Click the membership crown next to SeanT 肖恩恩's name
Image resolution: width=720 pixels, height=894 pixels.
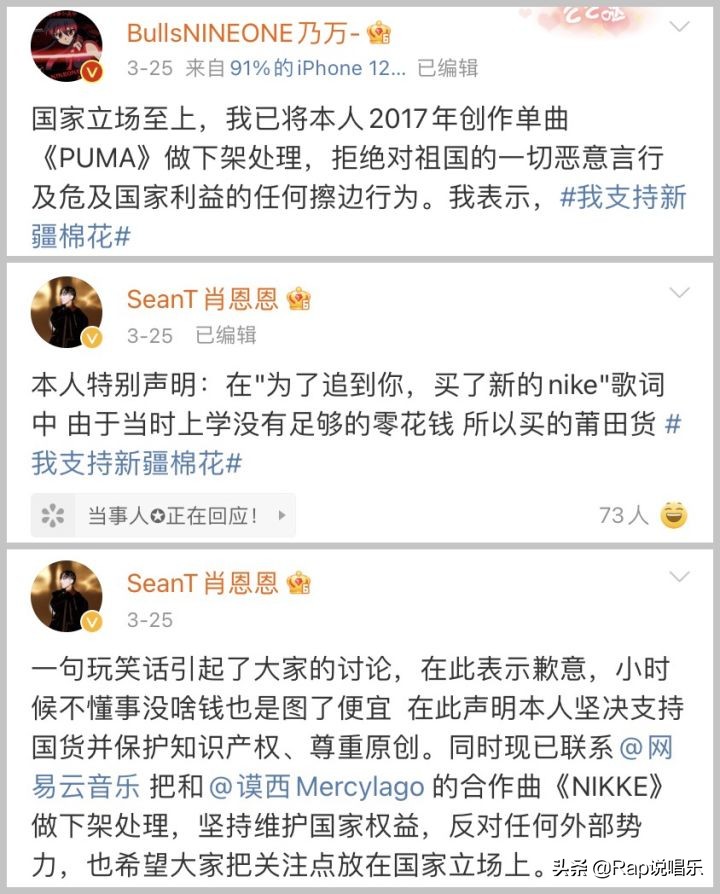[299, 298]
